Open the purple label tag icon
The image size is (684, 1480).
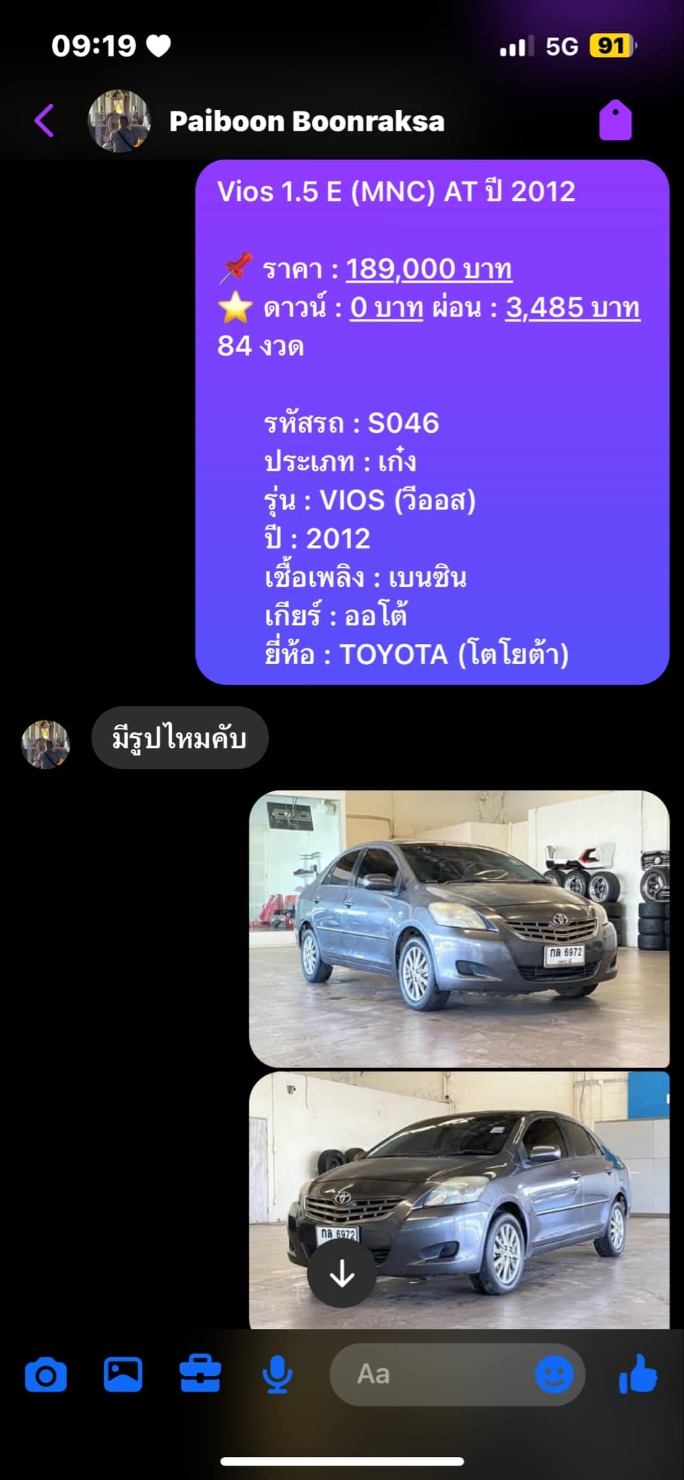point(615,121)
